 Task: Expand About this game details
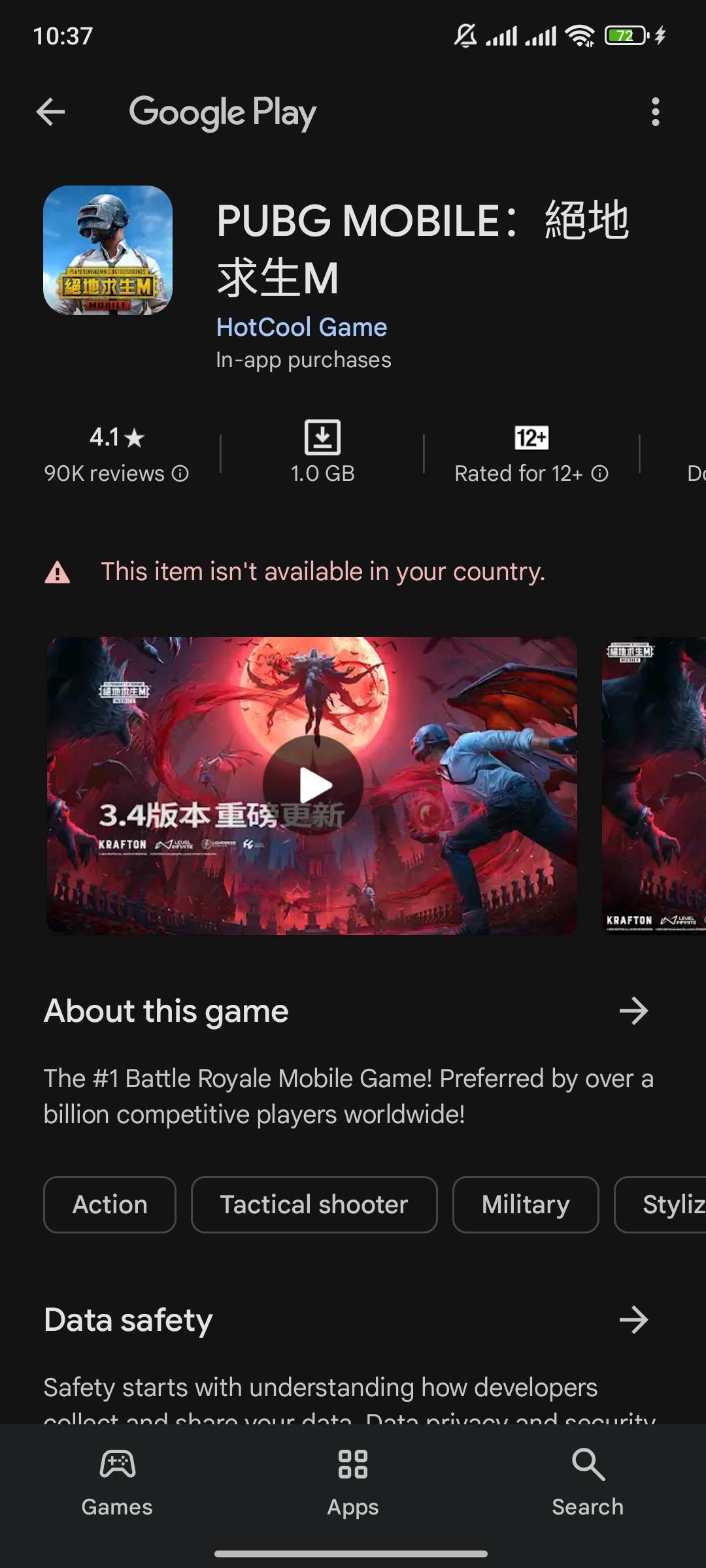tap(633, 1011)
